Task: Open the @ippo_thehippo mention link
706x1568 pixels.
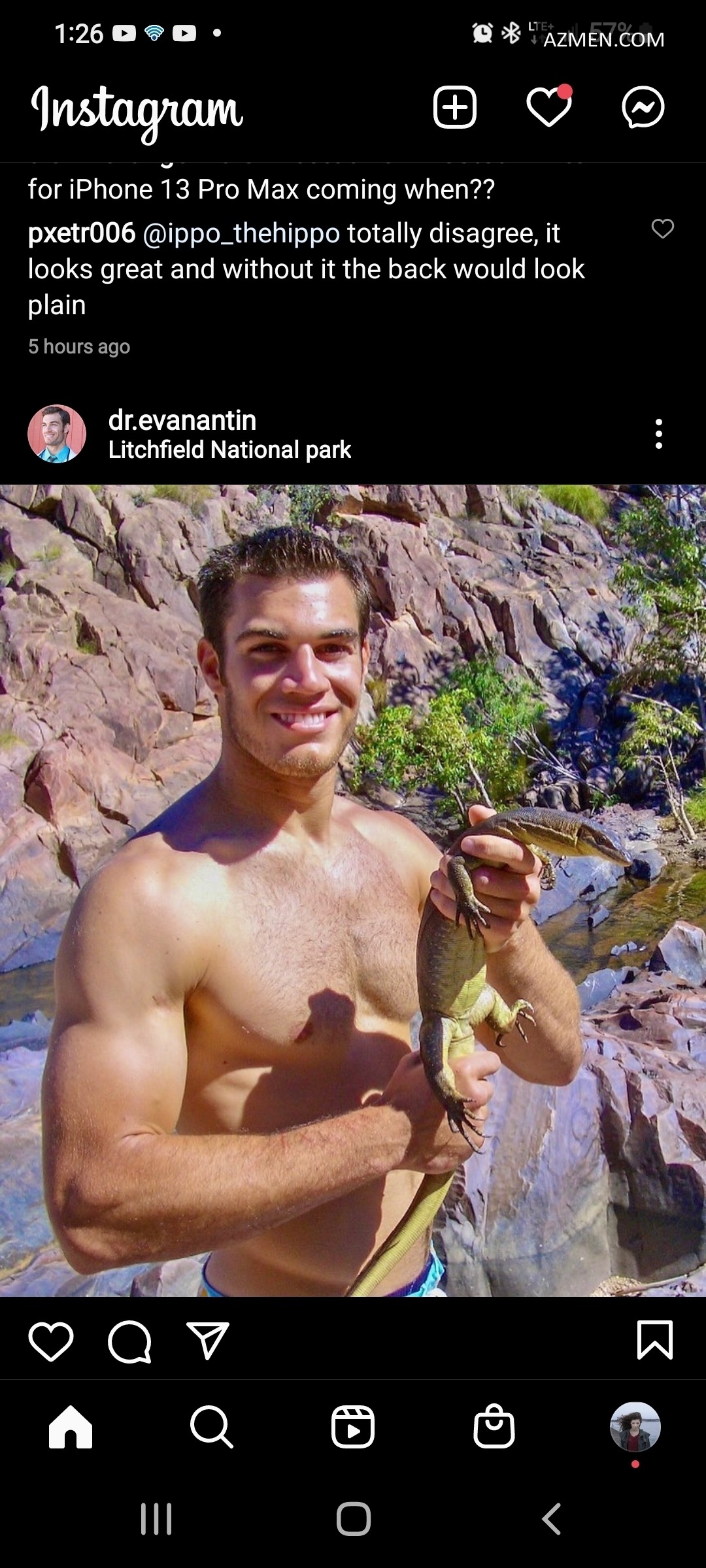Action: [241, 233]
